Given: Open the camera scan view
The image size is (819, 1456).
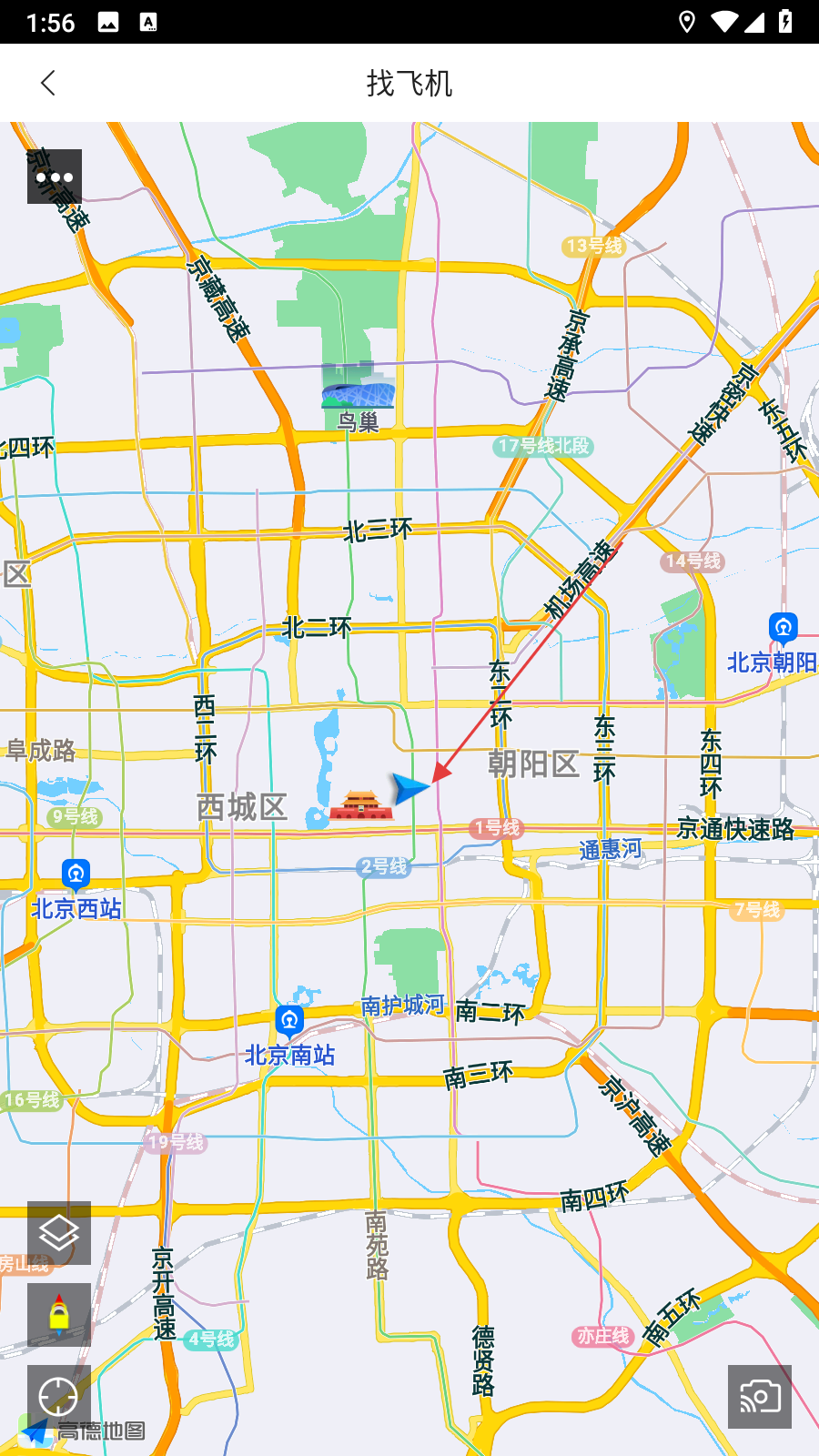Looking at the screenshot, I should pos(759,1397).
